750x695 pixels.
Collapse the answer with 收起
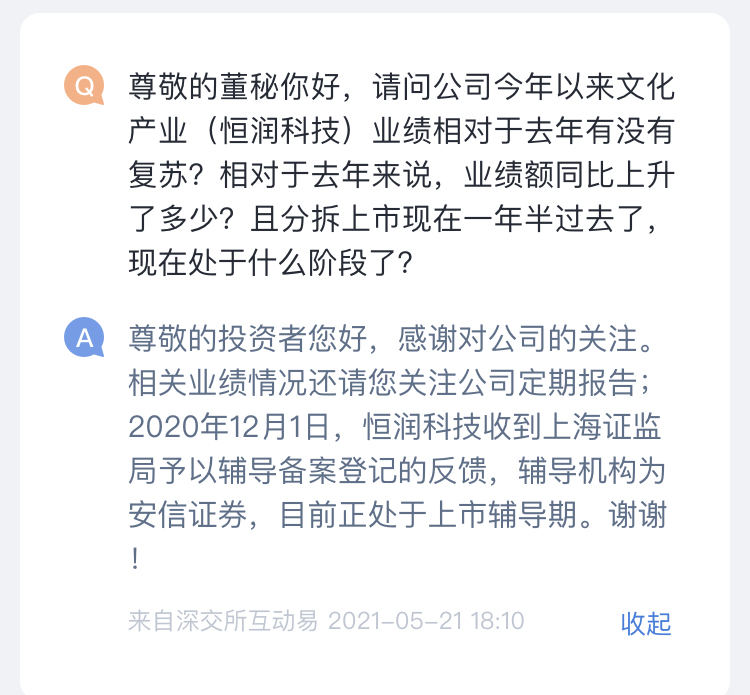646,623
